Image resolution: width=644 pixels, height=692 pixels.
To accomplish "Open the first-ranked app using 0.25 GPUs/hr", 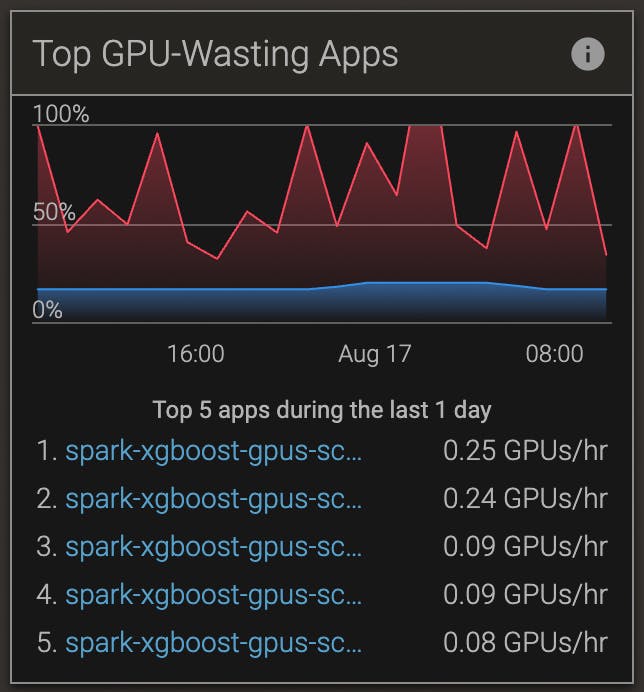I will point(214,451).
